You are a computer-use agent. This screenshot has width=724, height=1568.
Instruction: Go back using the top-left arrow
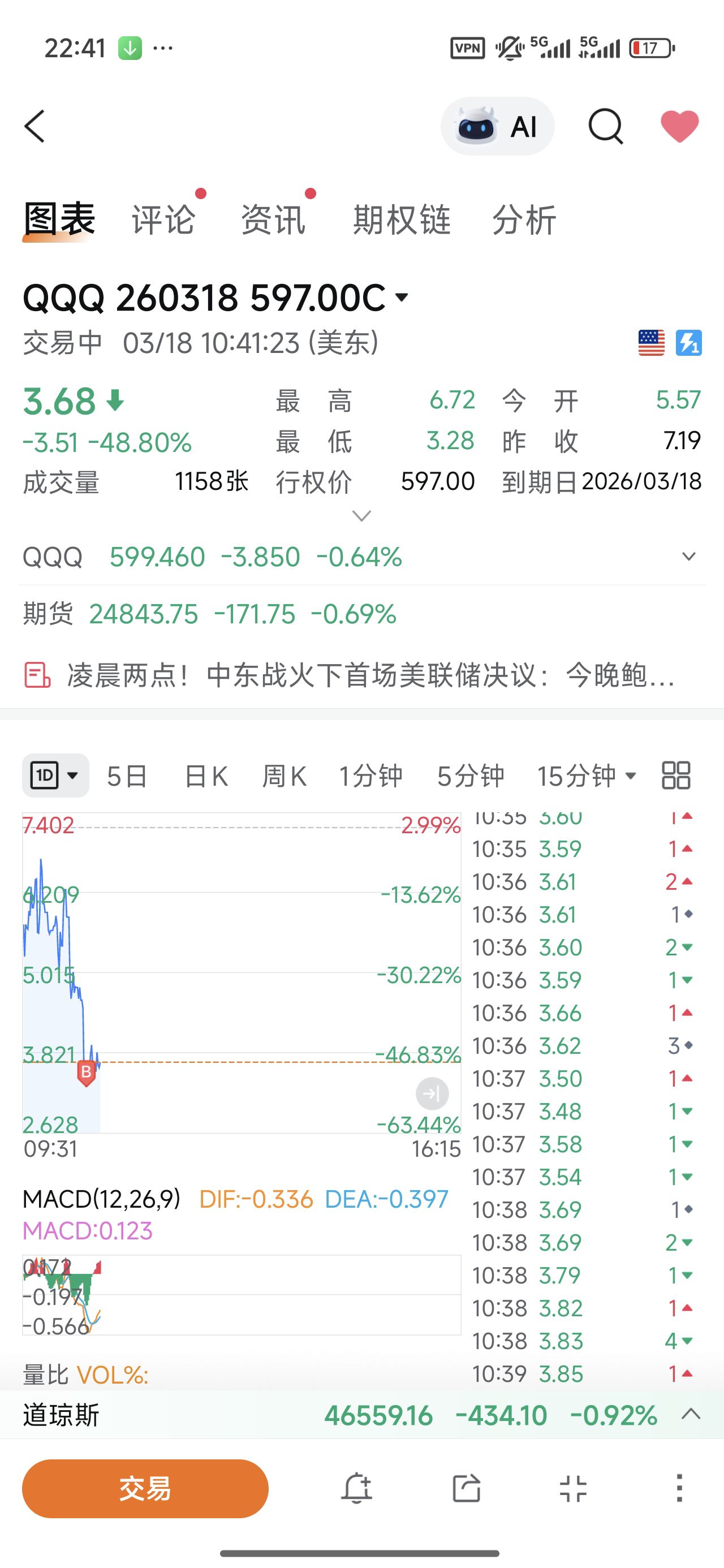coord(35,127)
